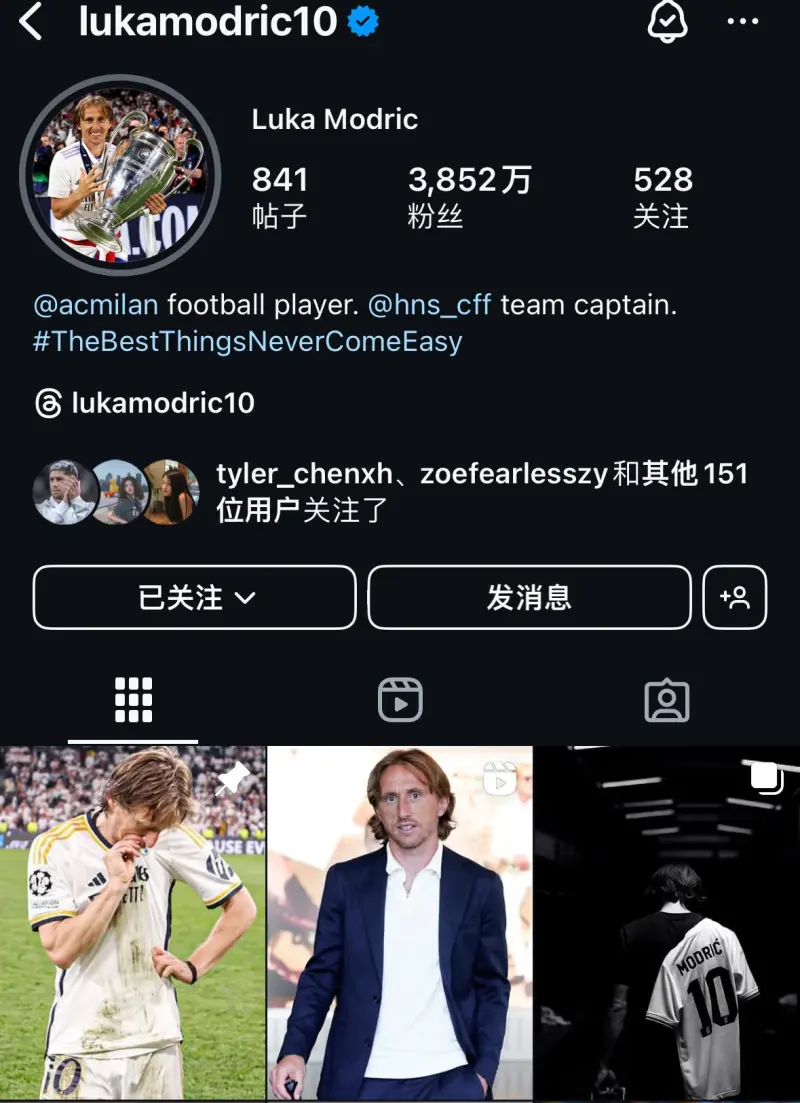View mutual followers including tyler_chenxh

tap(390, 491)
